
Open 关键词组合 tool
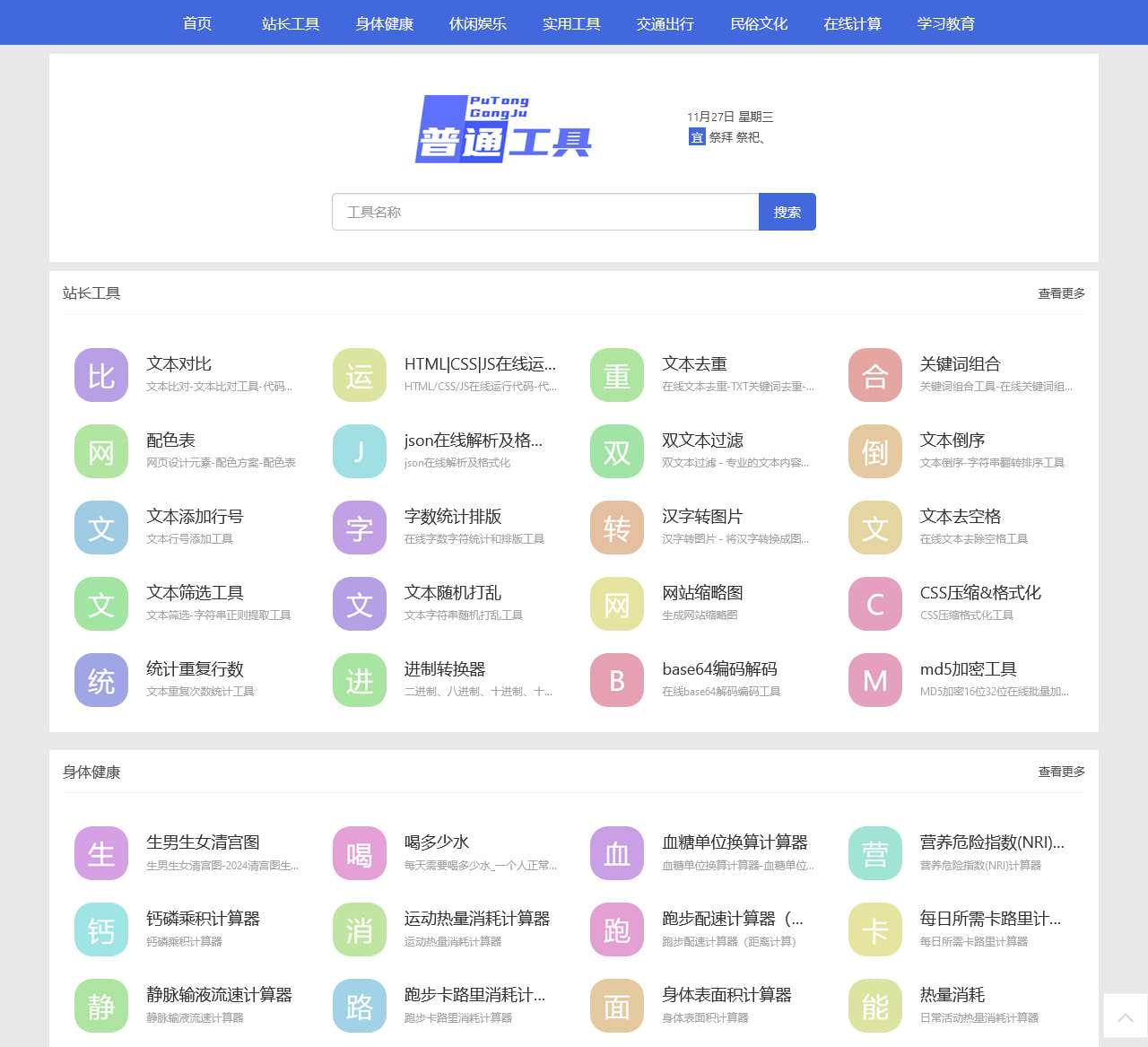click(960, 364)
